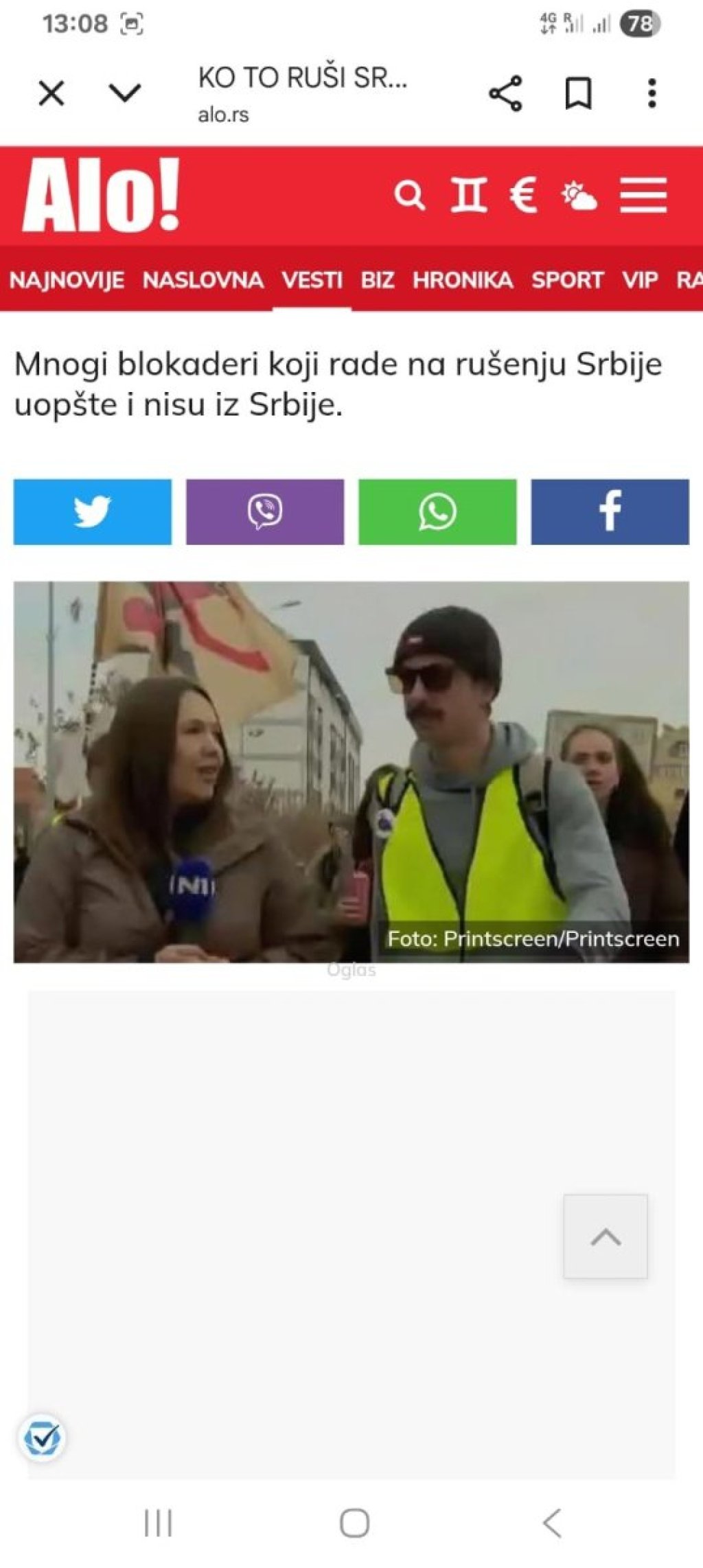
Task: Switch to the NAJNOVIJE tab
Action: pyautogui.click(x=67, y=280)
